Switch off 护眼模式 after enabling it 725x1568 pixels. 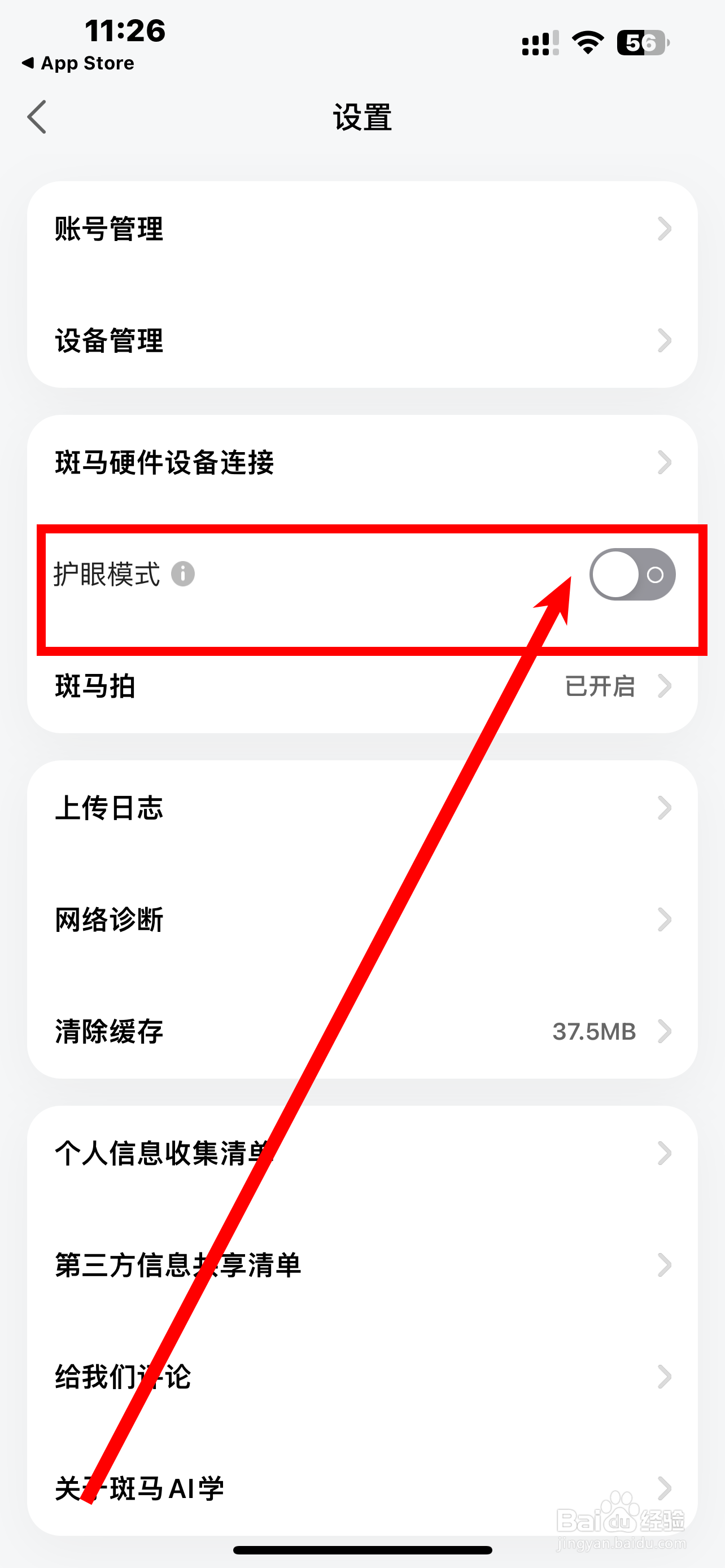(x=632, y=575)
